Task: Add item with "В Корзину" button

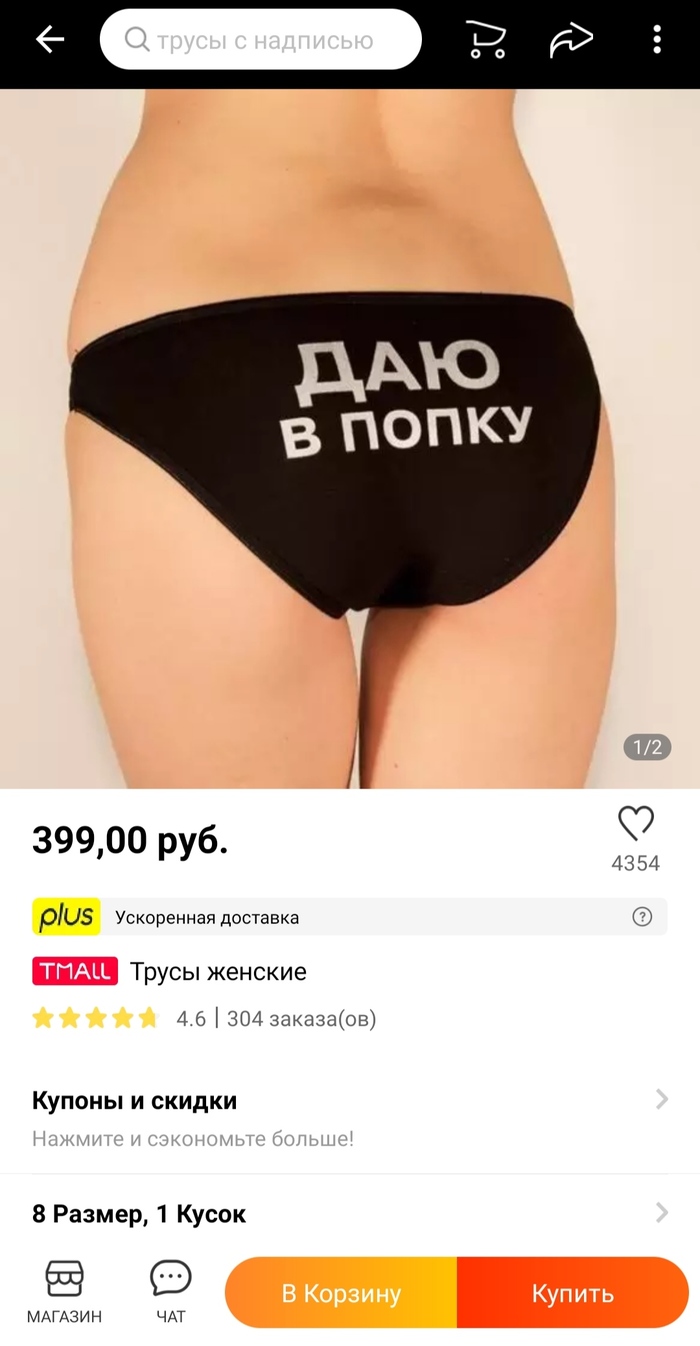Action: tap(341, 1293)
